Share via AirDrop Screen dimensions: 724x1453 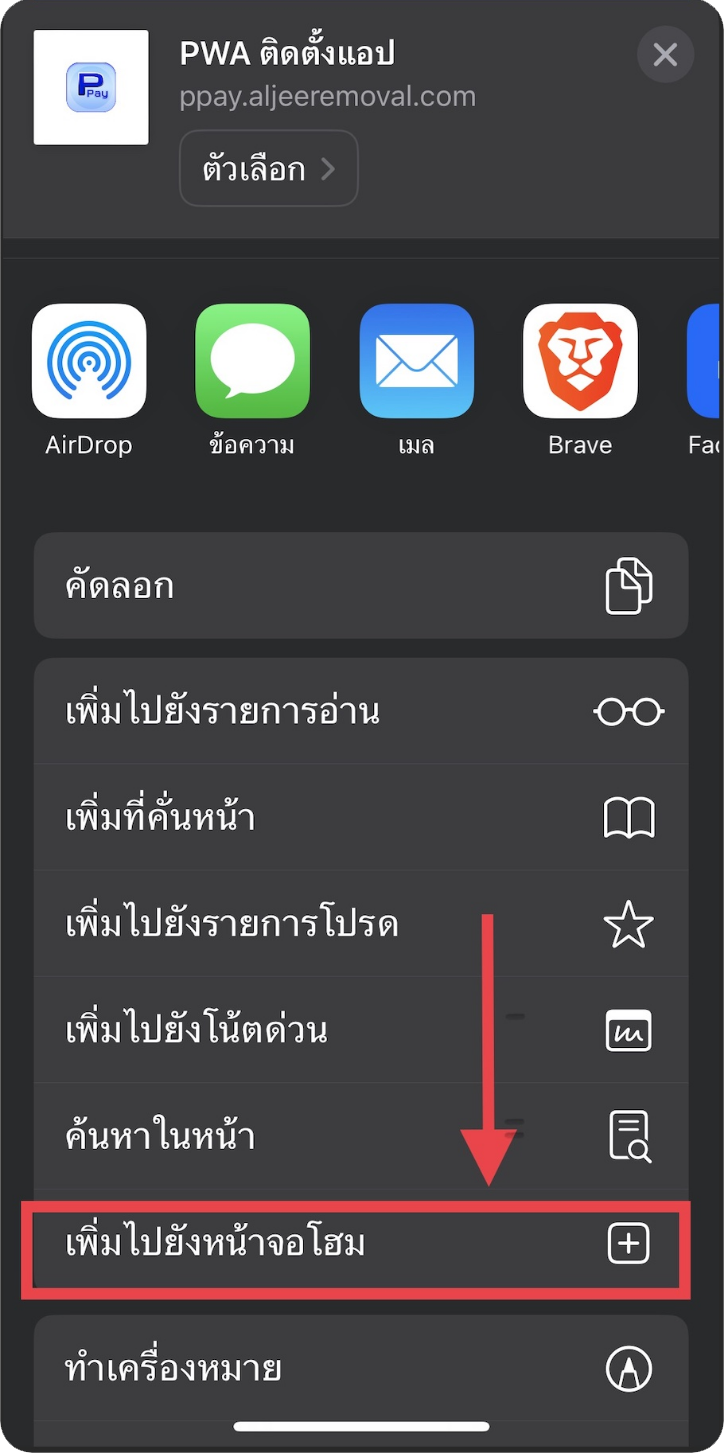tap(89, 361)
